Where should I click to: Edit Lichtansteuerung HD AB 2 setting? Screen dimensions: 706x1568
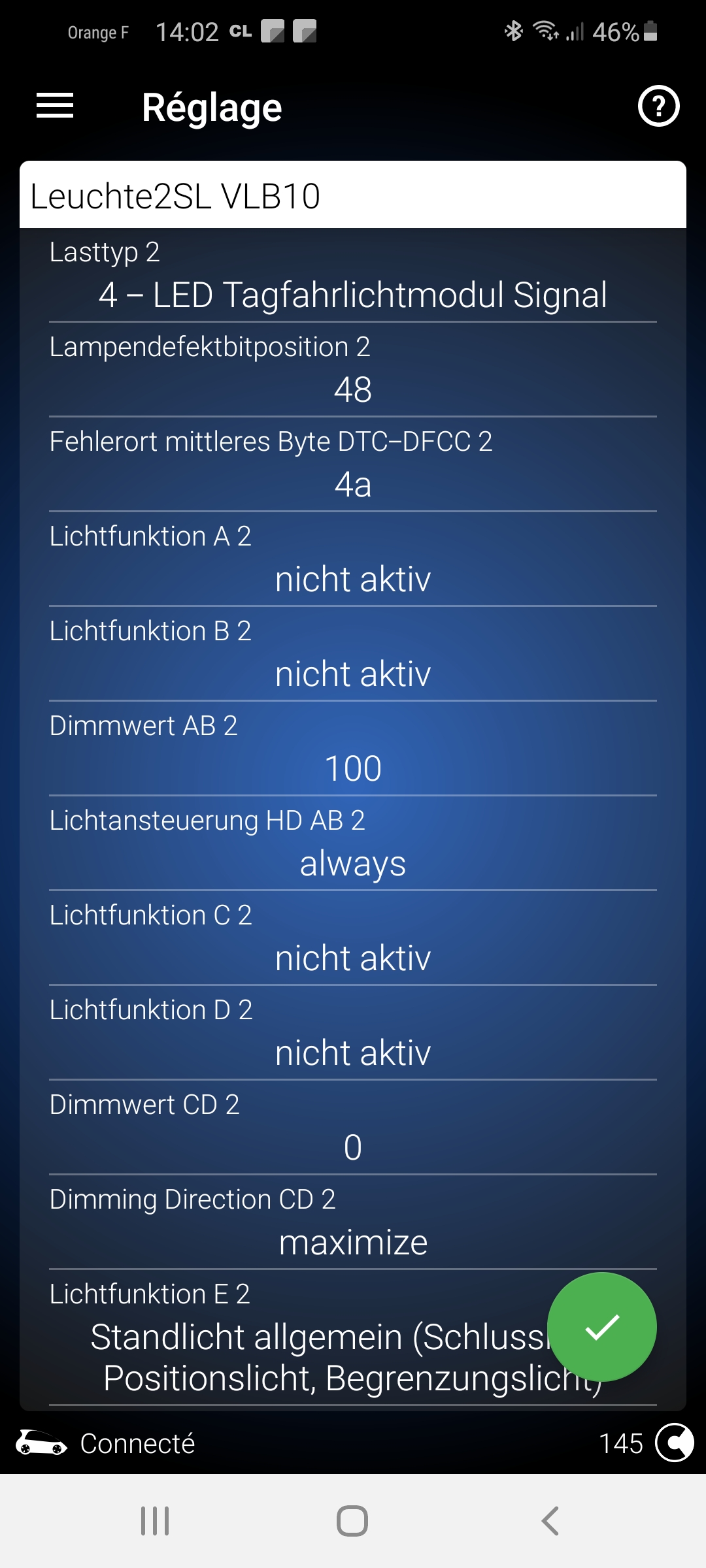click(353, 844)
